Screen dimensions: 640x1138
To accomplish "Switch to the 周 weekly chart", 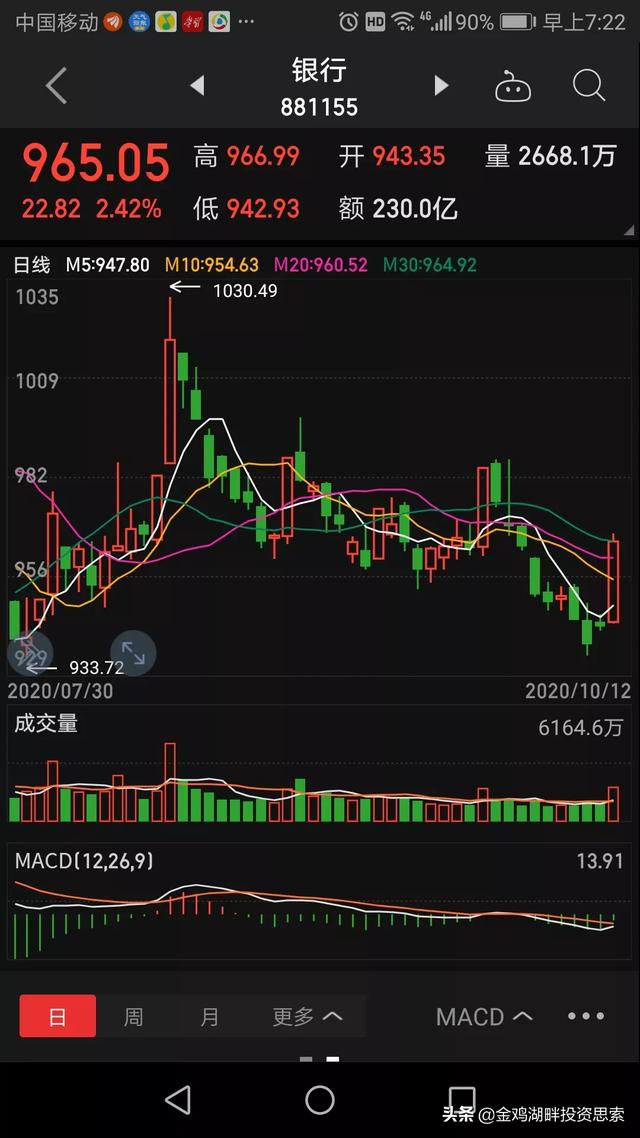I will point(134,1016).
